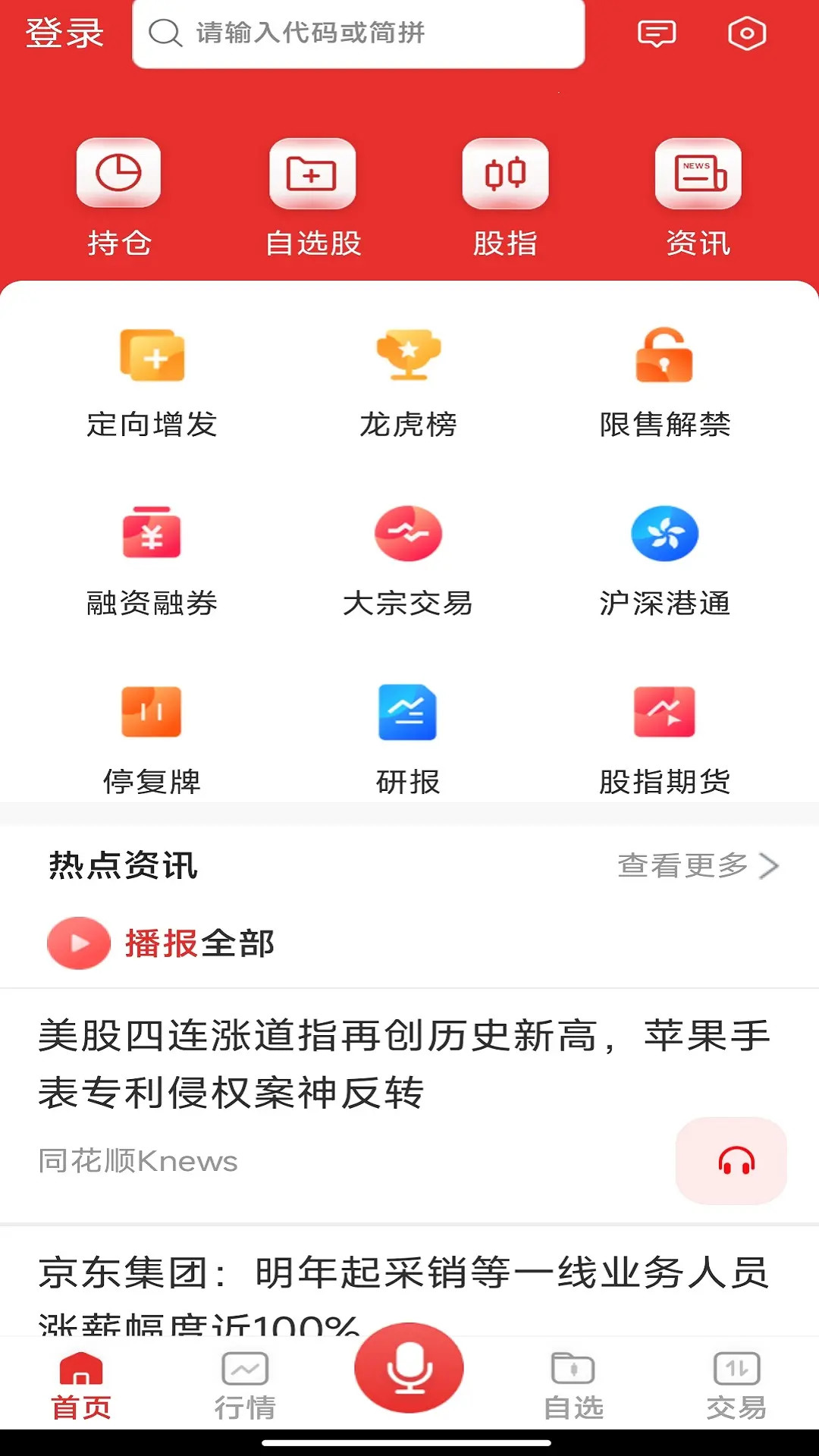Open the 持仓 (positions) section
This screenshot has width=819, height=1456.
(119, 193)
